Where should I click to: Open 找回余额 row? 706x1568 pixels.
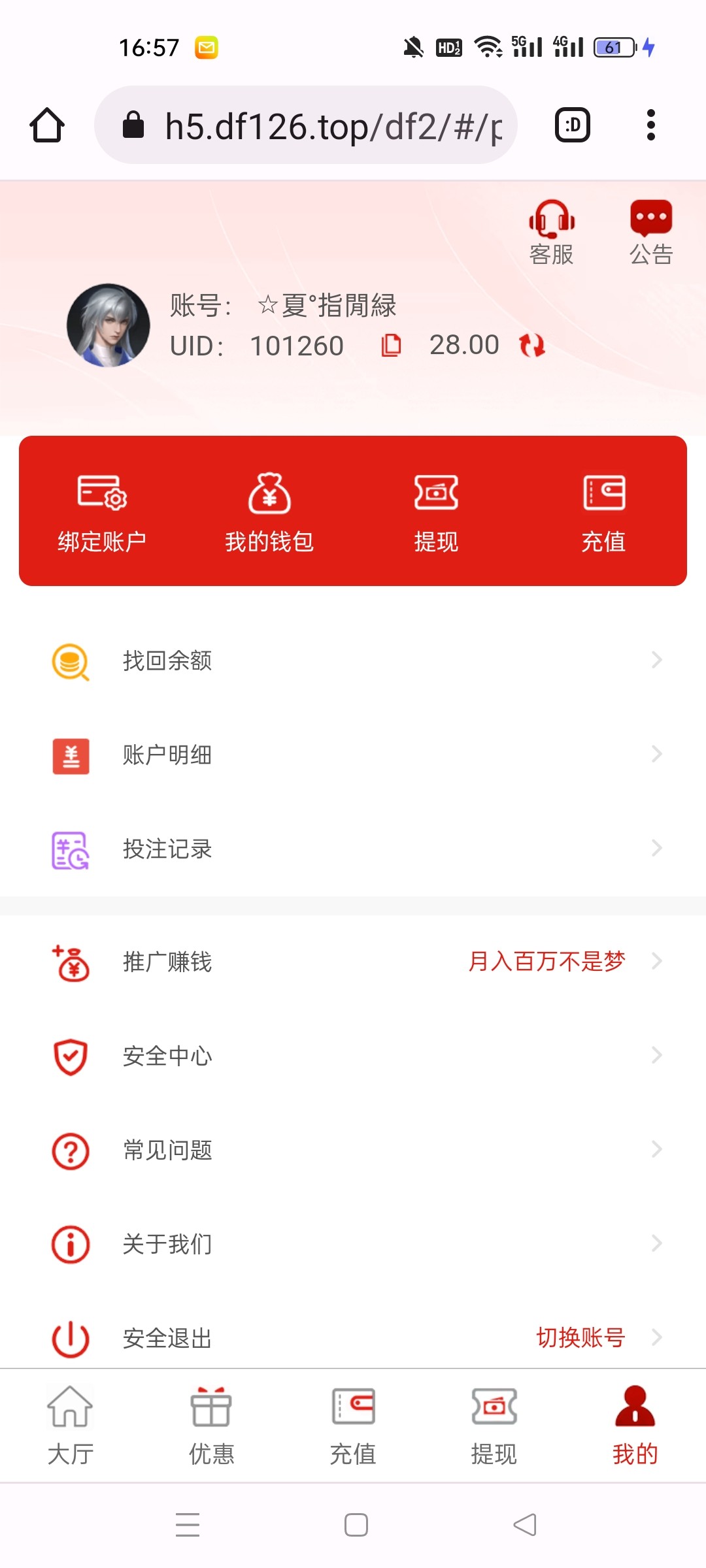[x=353, y=661]
